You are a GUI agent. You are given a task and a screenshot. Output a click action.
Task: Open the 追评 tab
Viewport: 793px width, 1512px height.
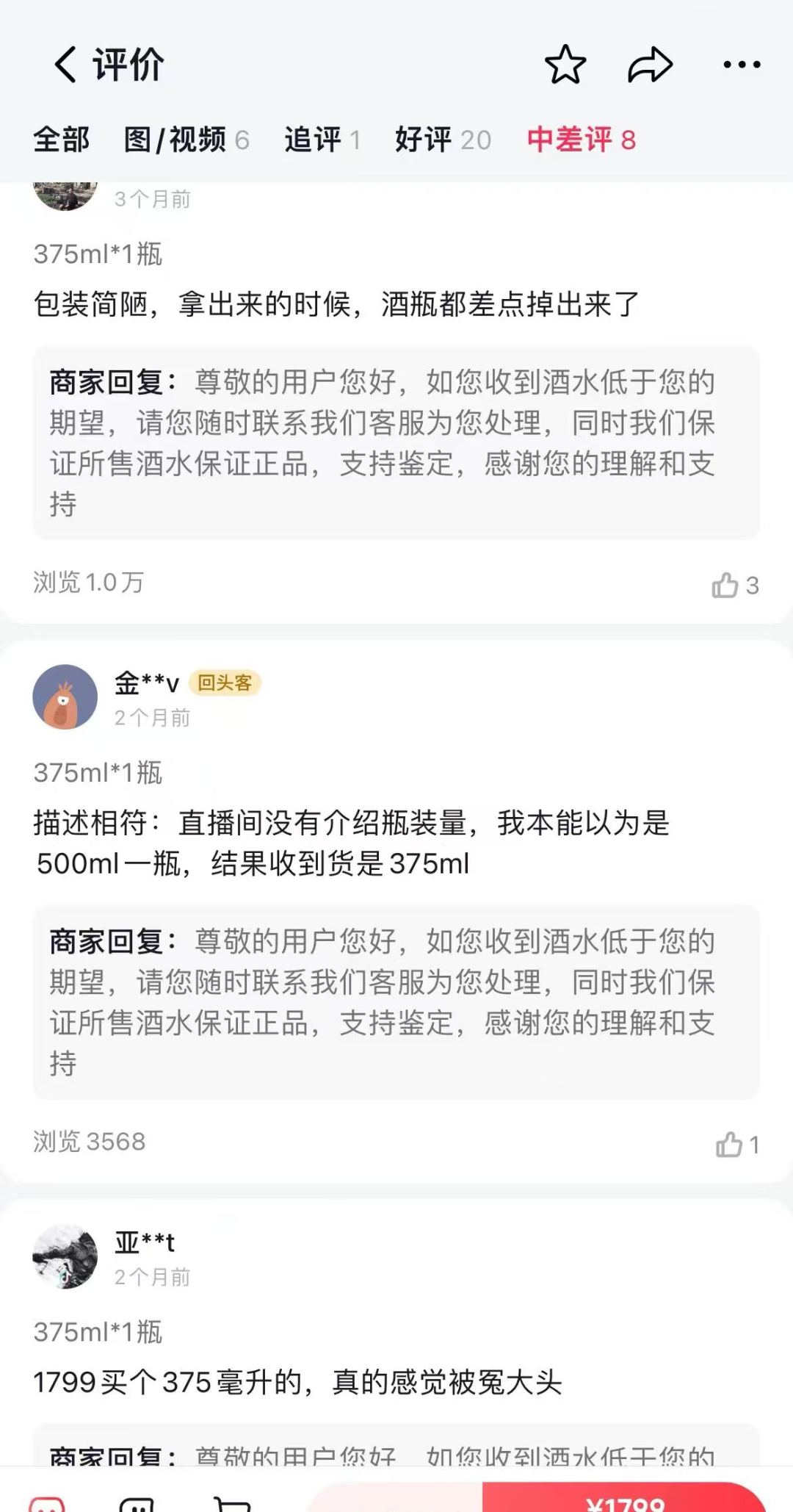(x=322, y=140)
